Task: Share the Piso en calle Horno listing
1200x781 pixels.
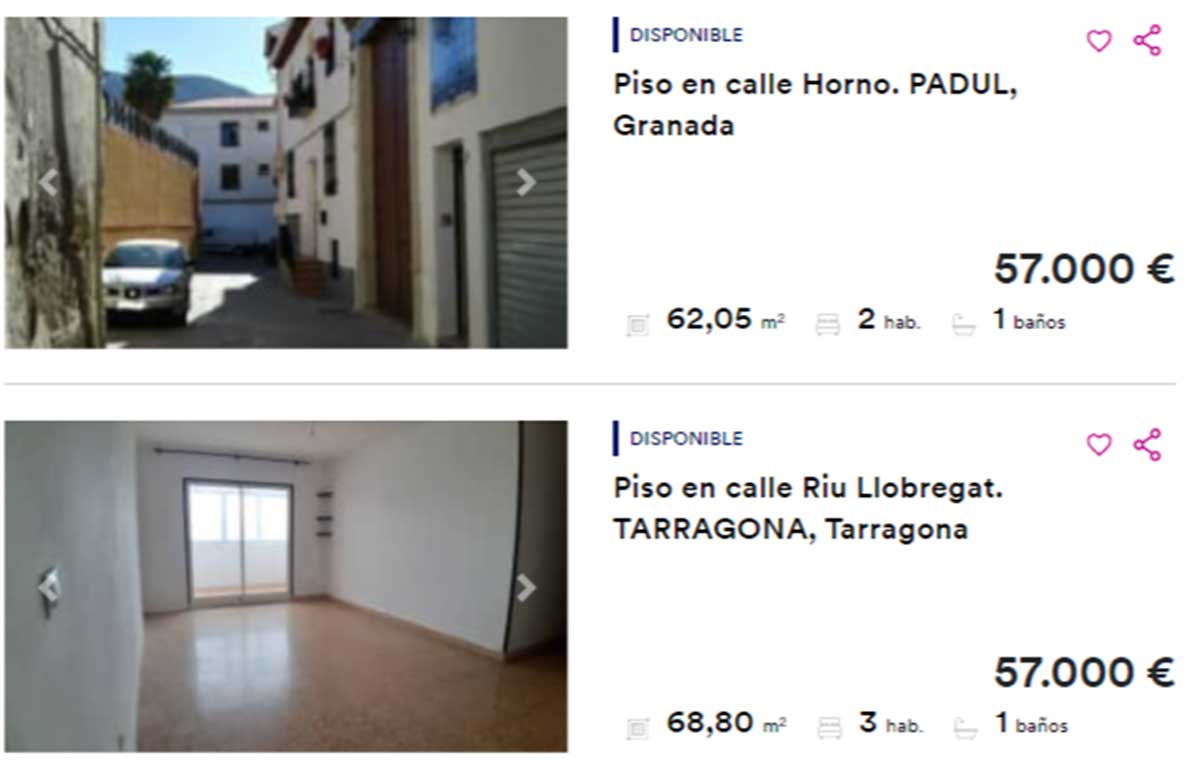Action: click(x=1147, y=41)
